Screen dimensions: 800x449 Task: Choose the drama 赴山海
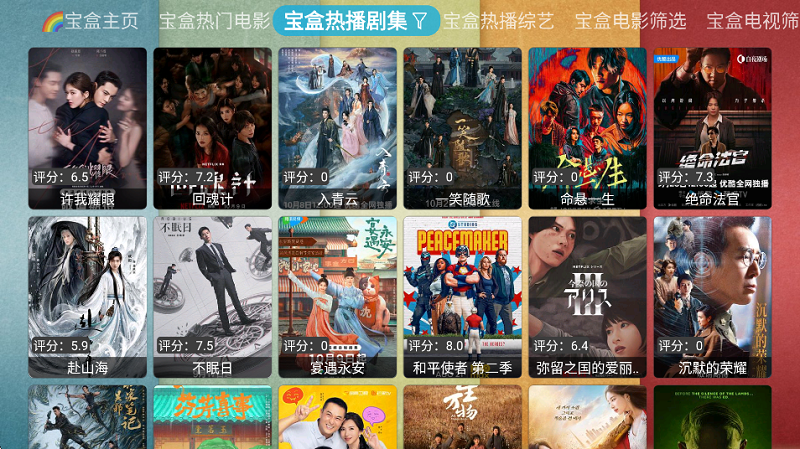coord(87,296)
